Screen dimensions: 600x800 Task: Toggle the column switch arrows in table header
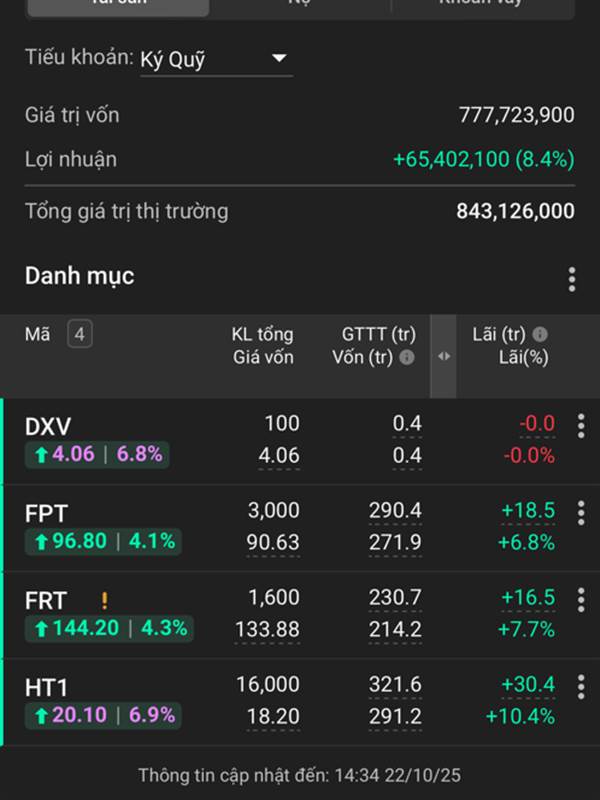pyautogui.click(x=444, y=356)
